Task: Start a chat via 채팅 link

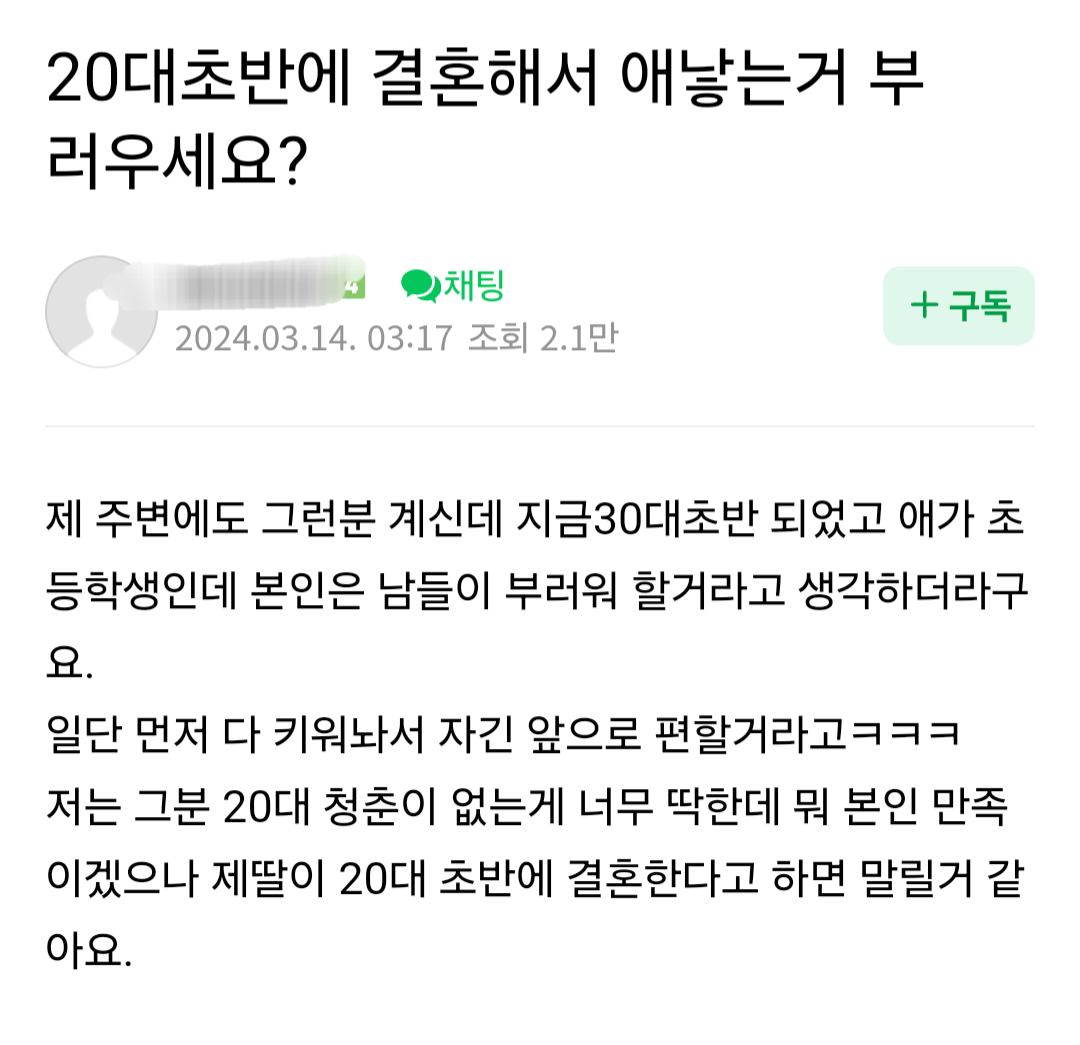Action: (x=453, y=287)
